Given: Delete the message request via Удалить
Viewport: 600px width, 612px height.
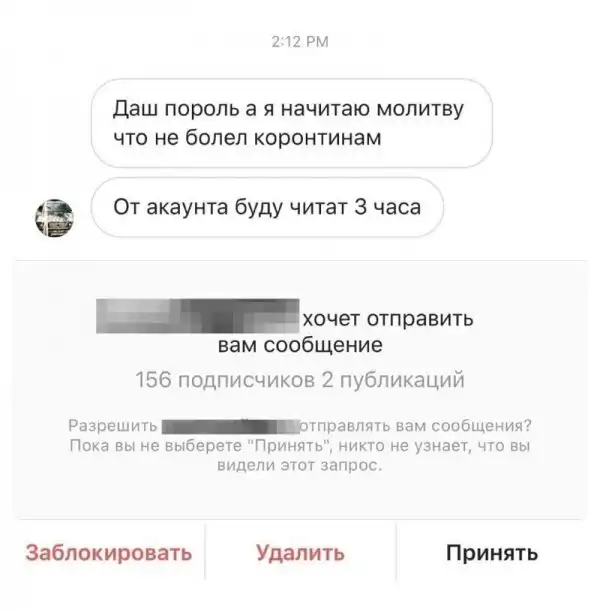Looking at the screenshot, I should (x=301, y=552).
